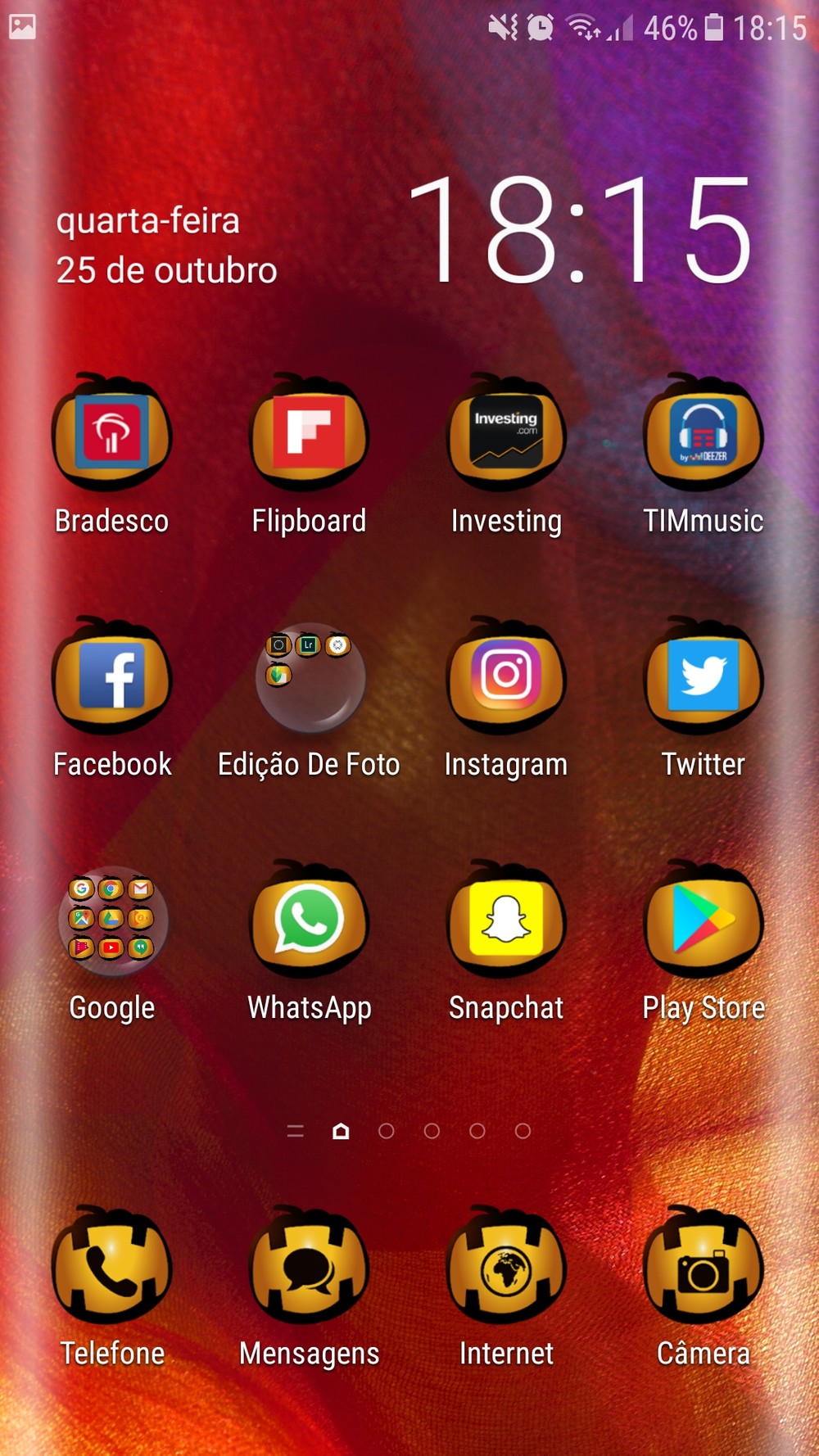Expand the Edição De Foto folder
The image size is (819, 1456).
pos(310,677)
